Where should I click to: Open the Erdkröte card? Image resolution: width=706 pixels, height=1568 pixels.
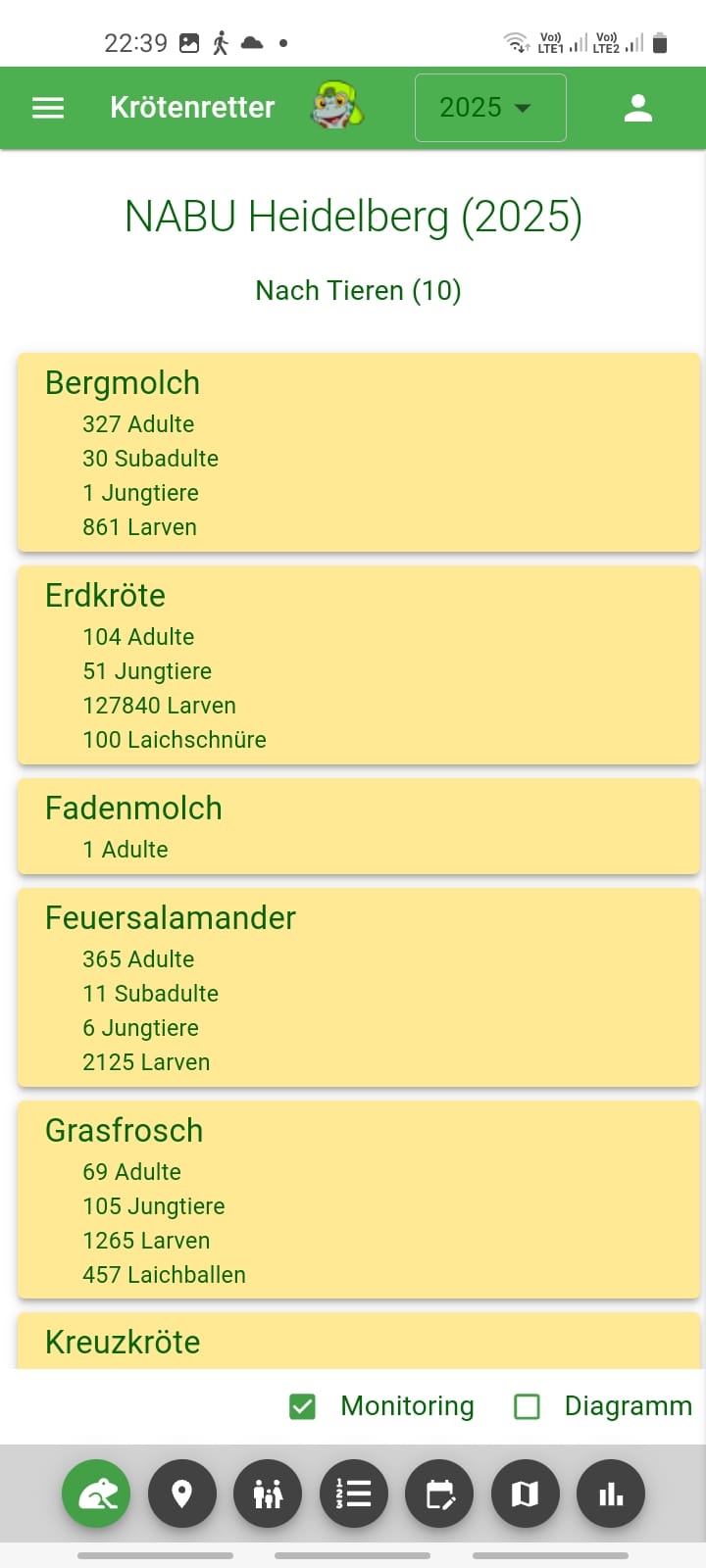[359, 665]
